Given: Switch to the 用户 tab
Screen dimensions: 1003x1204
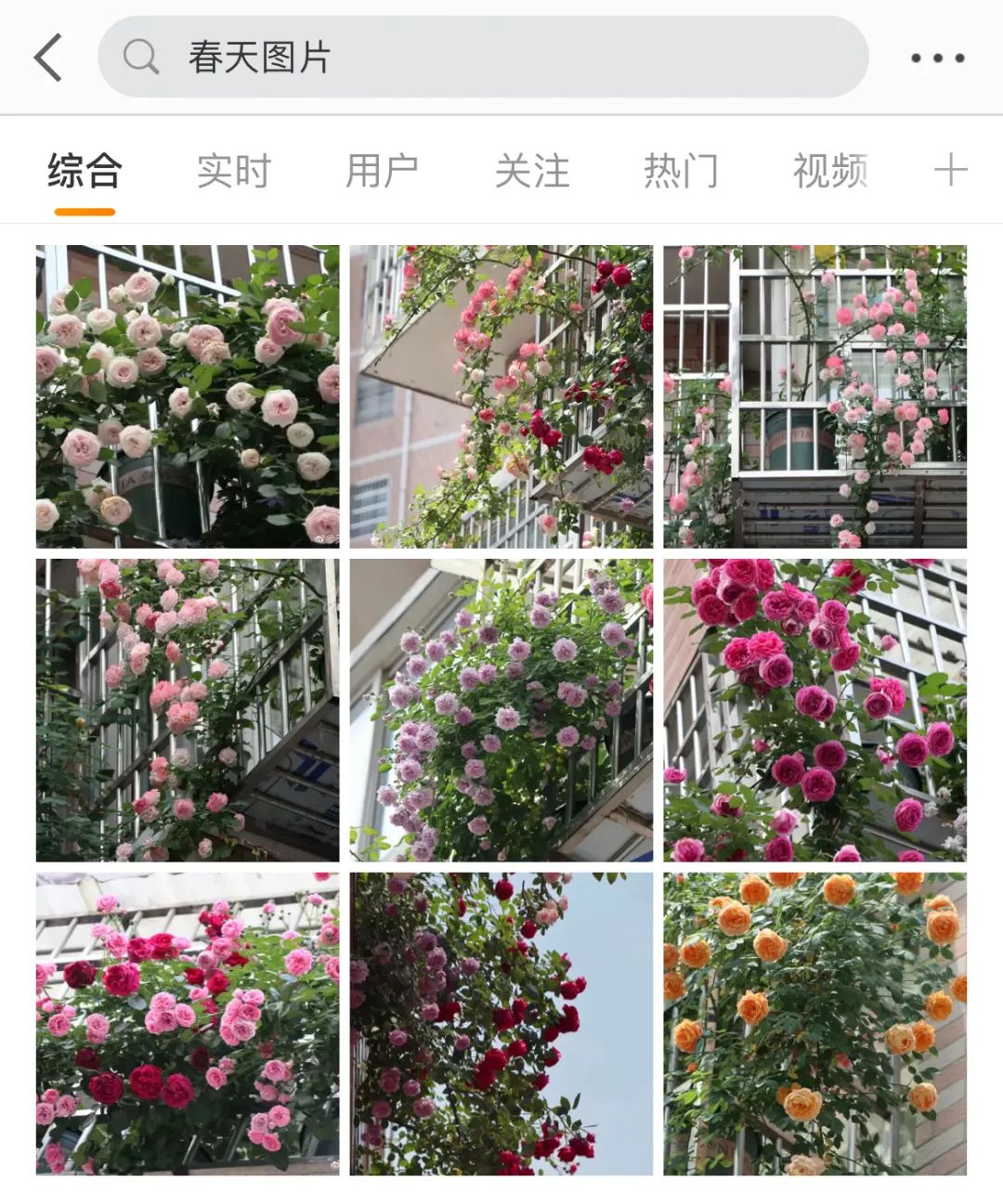Looking at the screenshot, I should 382,172.
